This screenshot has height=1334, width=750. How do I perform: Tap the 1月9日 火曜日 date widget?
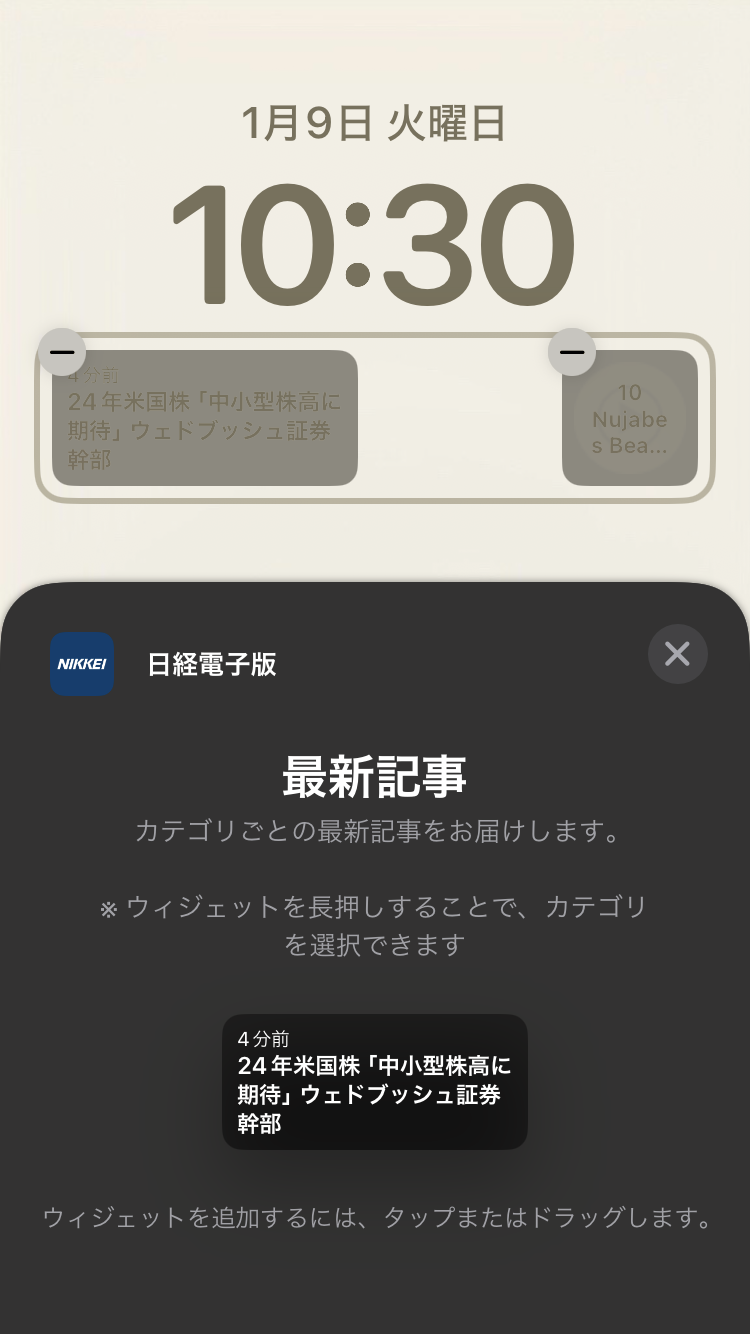(x=374, y=124)
